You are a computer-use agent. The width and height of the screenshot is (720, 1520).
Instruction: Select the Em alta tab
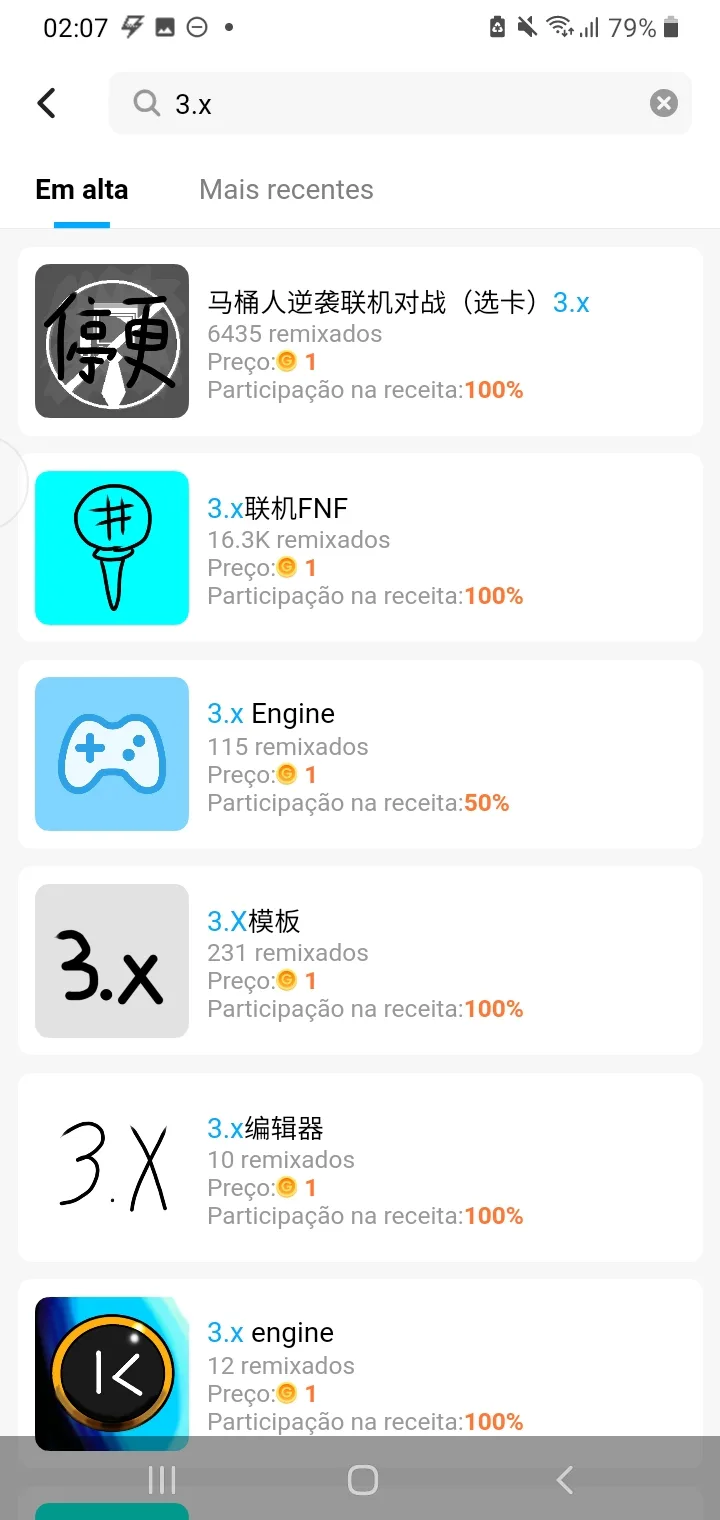[82, 190]
